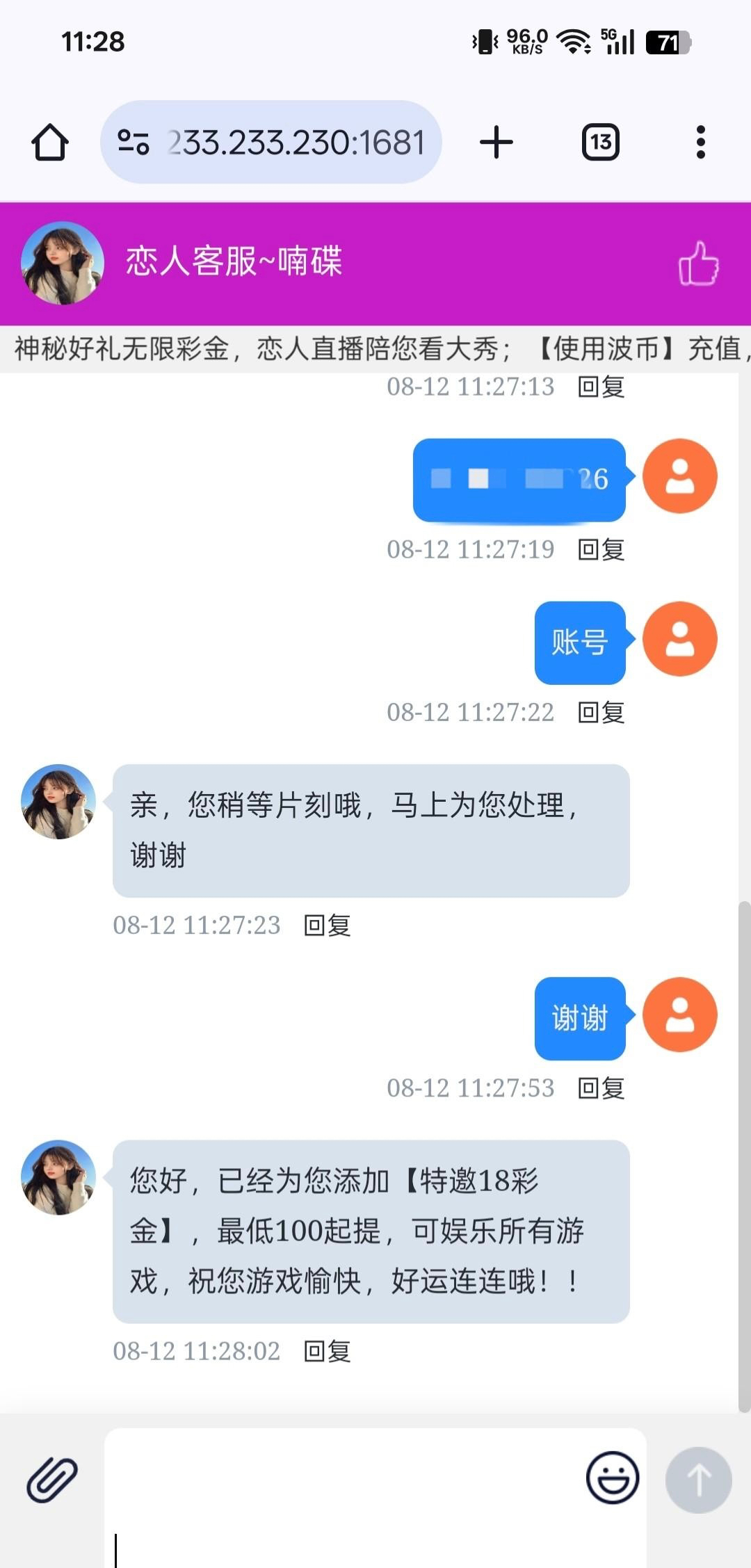Open a new browser tab
The height and width of the screenshot is (1568, 751).
tap(496, 143)
